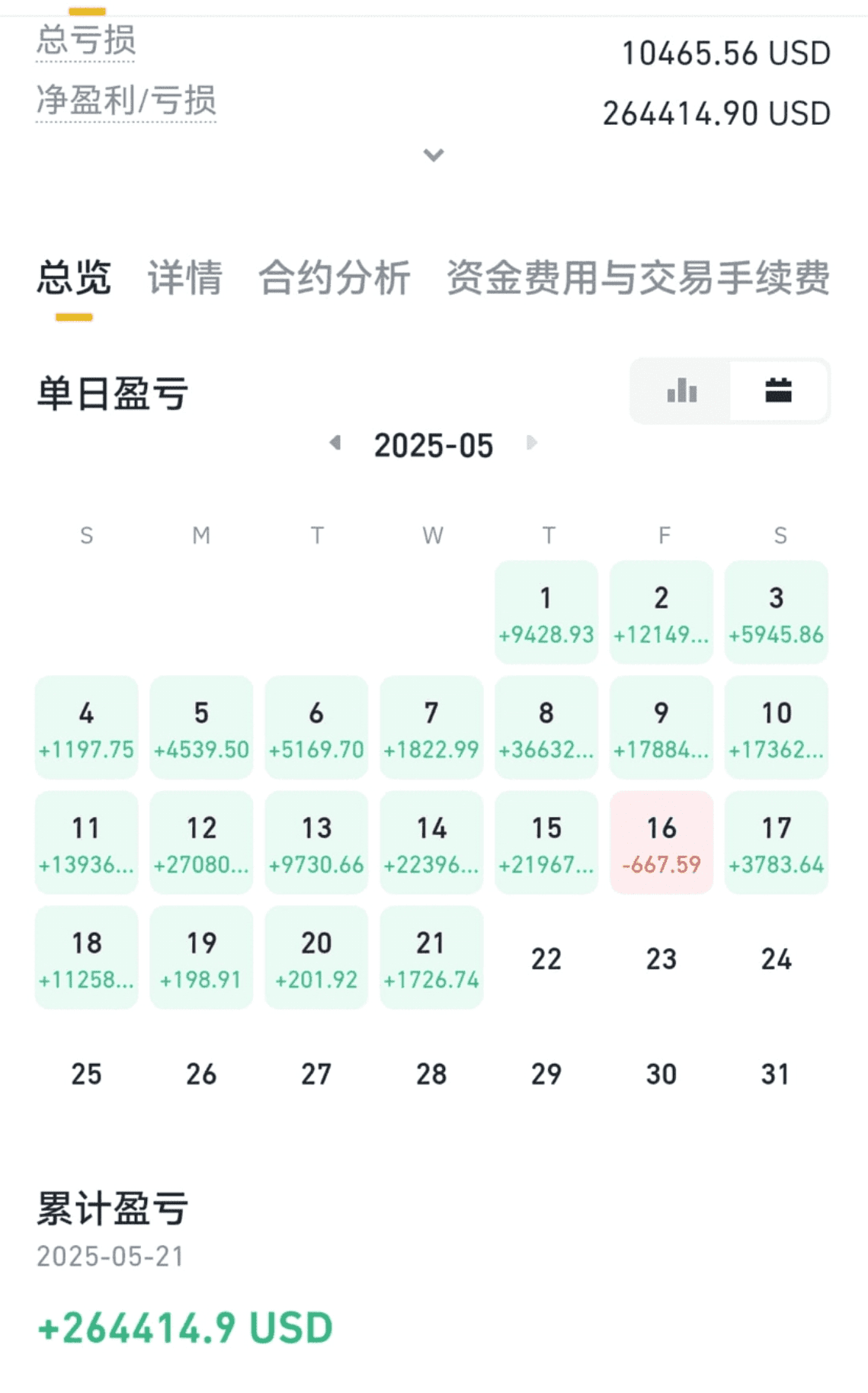Switch to the 详情 tab
The height and width of the screenshot is (1393, 868).
pyautogui.click(x=185, y=277)
